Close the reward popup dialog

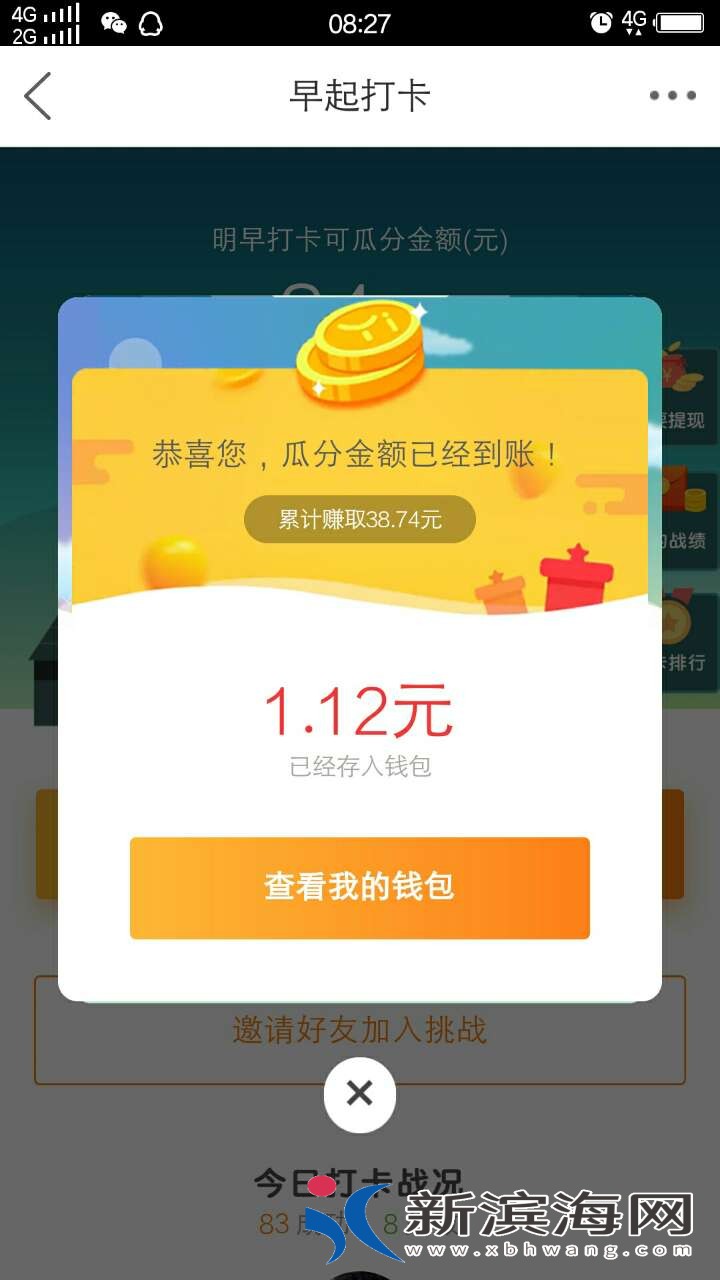360,1093
